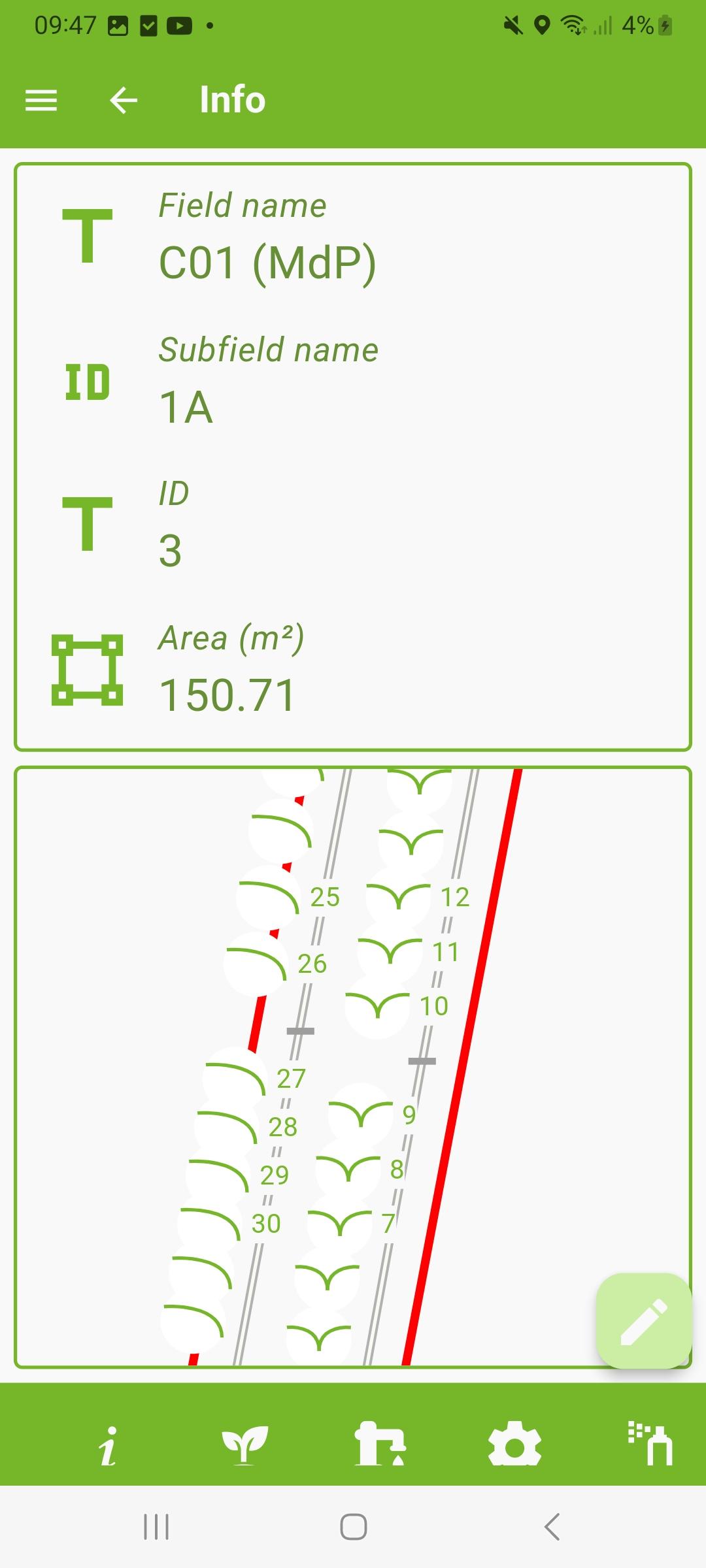This screenshot has width=706, height=1568.
Task: Switch to the plant sprout tab
Action: 244,1445
